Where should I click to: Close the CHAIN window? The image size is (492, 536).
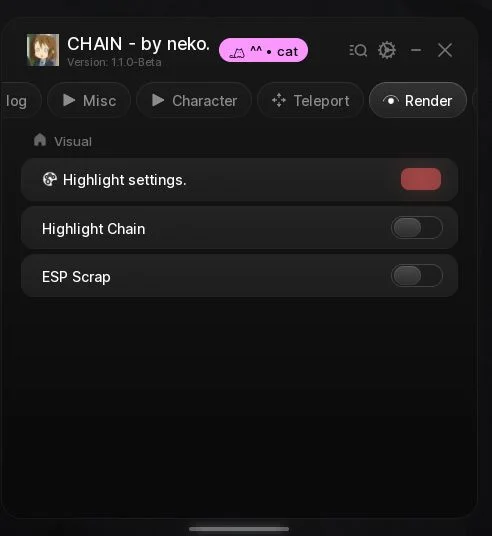(445, 50)
